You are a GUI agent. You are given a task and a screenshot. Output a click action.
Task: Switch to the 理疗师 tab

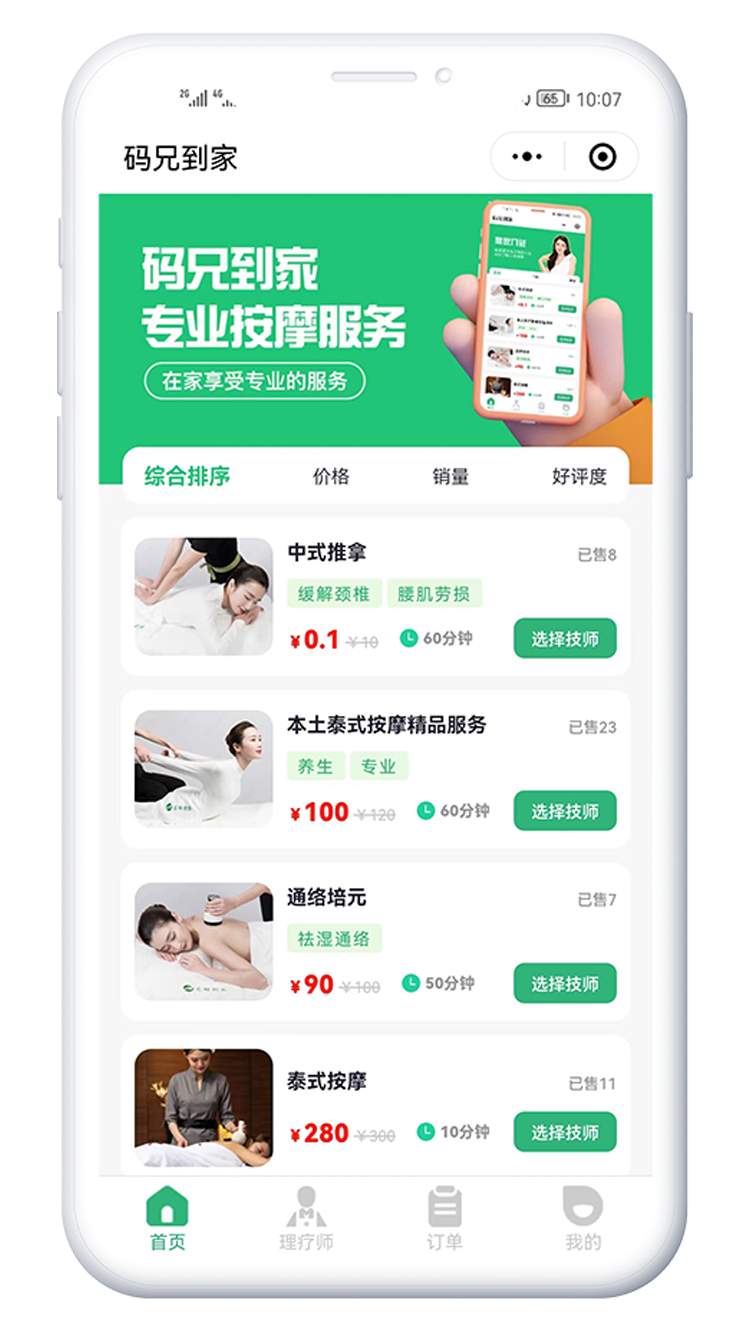[306, 1219]
